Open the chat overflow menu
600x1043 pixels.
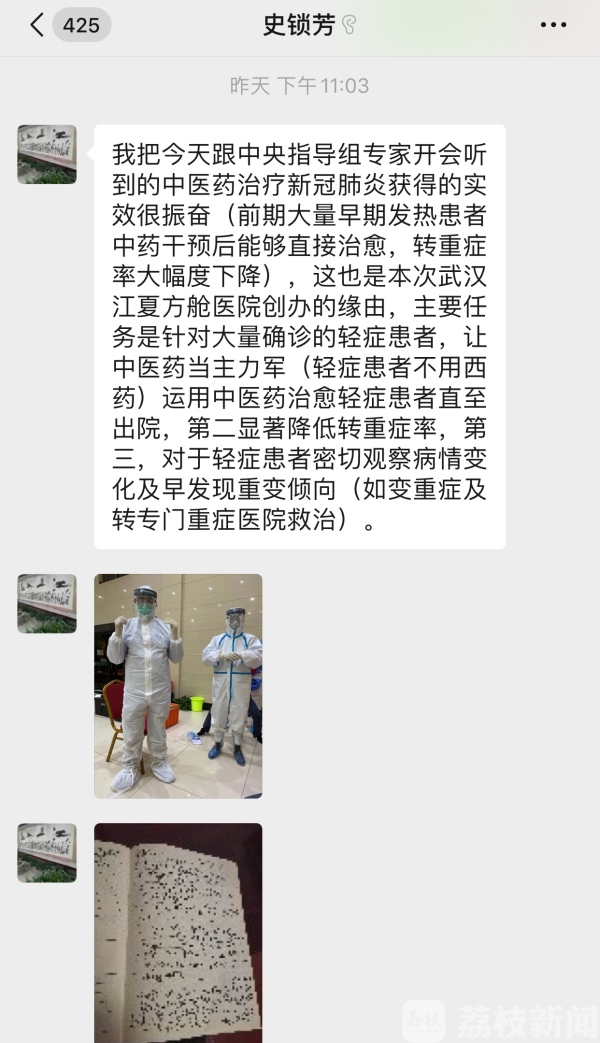tap(553, 25)
